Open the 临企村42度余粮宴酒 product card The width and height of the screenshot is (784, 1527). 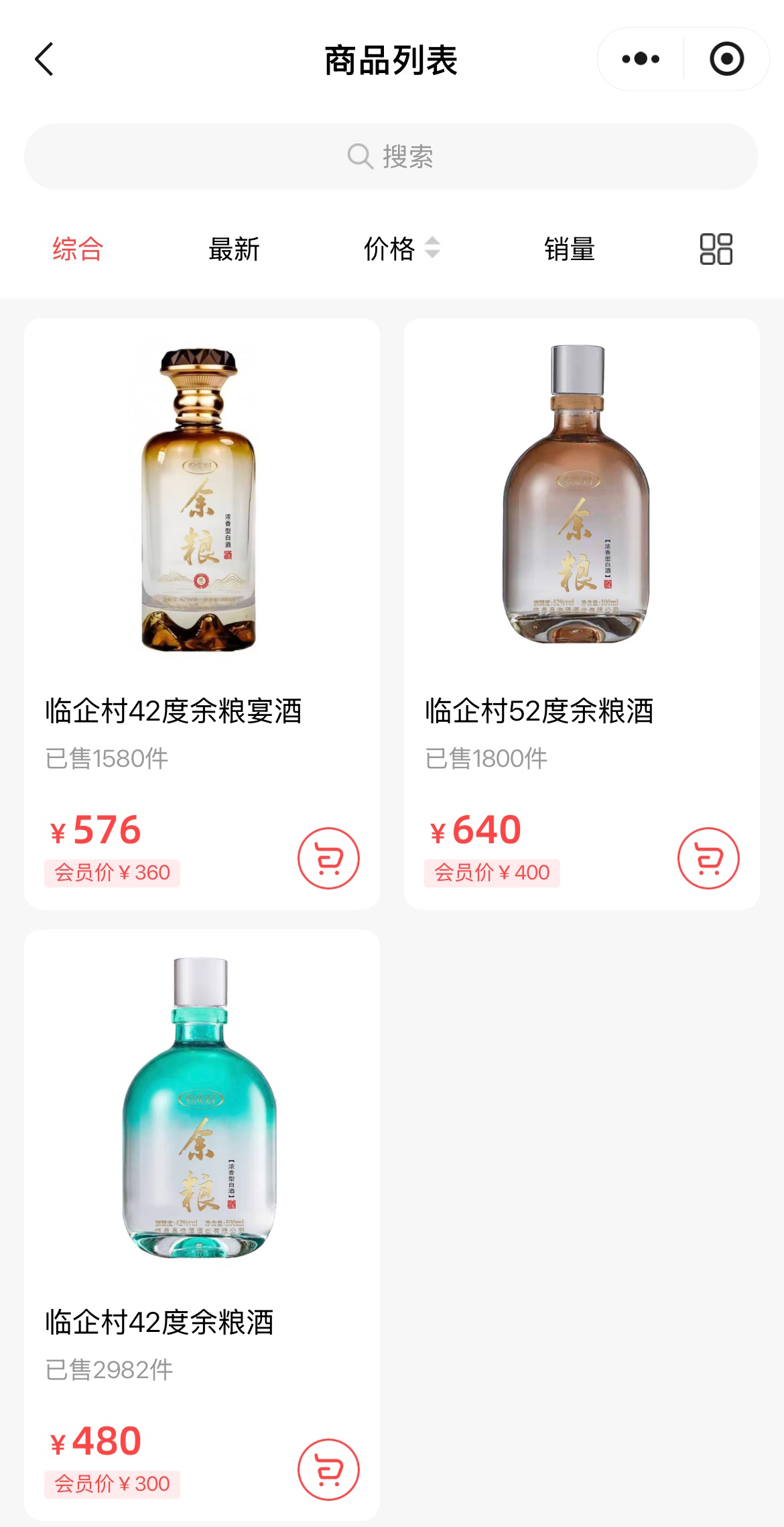tap(202, 613)
